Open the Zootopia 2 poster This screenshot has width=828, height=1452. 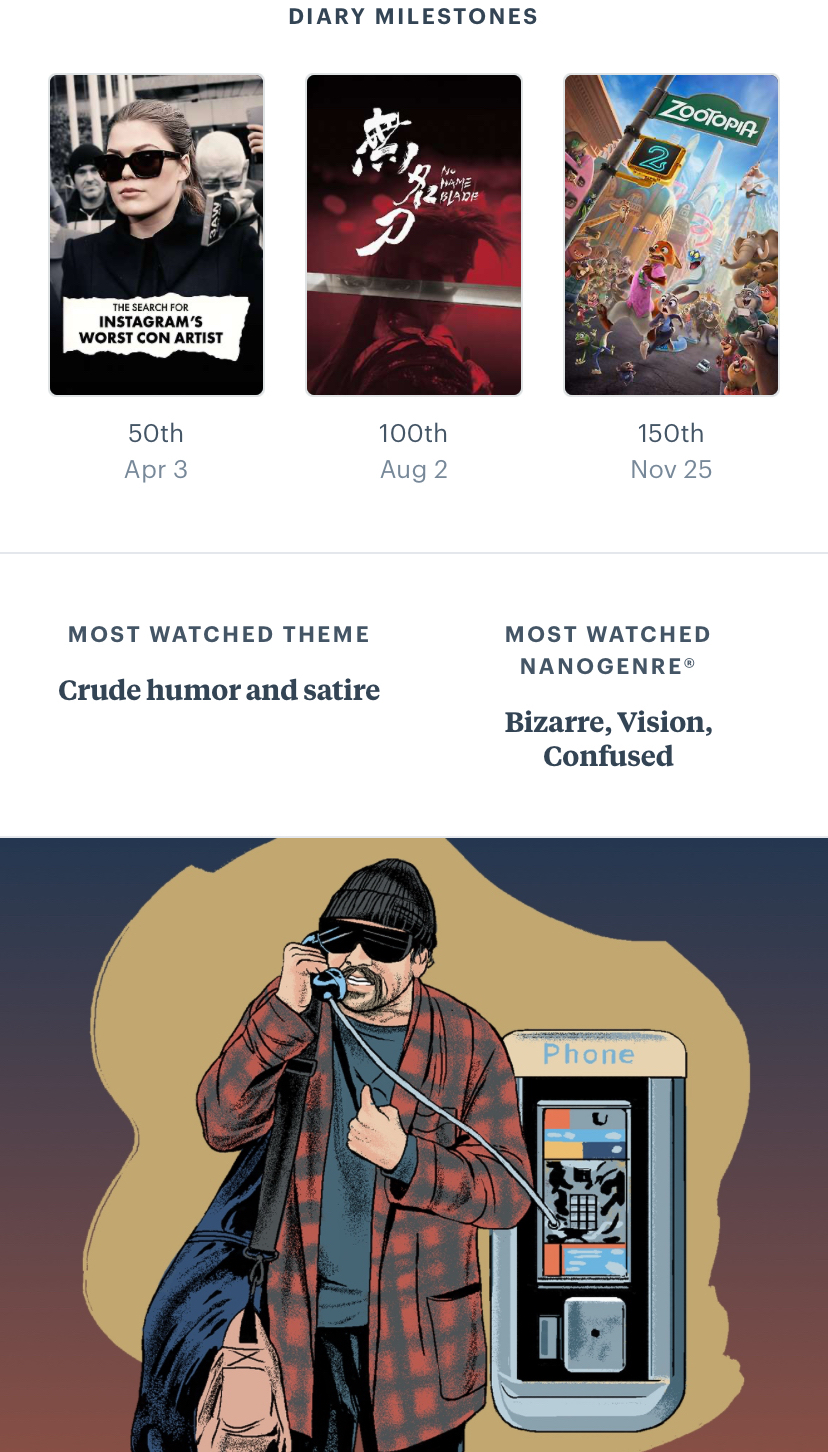pos(671,235)
